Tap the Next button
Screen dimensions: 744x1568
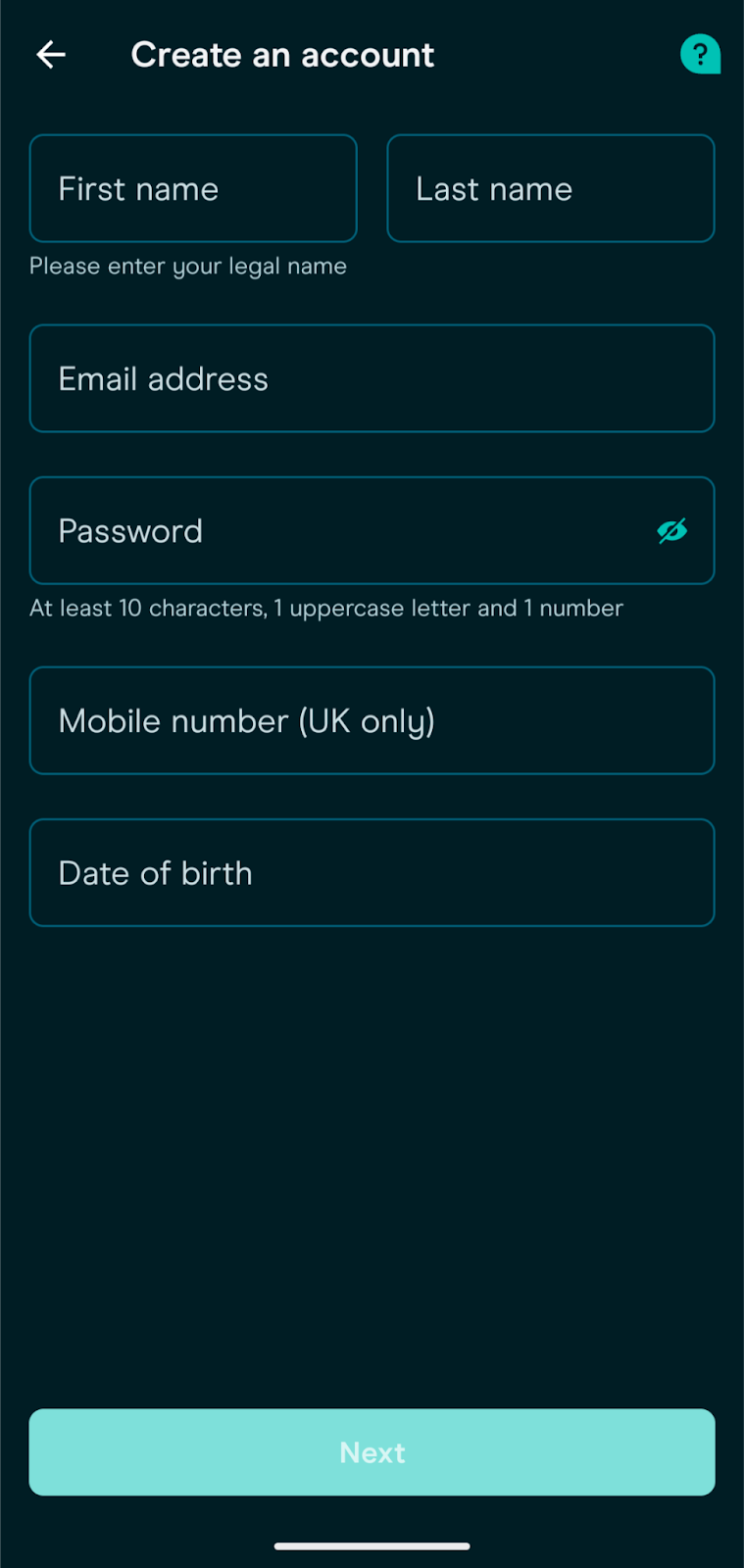pyautogui.click(x=372, y=1451)
